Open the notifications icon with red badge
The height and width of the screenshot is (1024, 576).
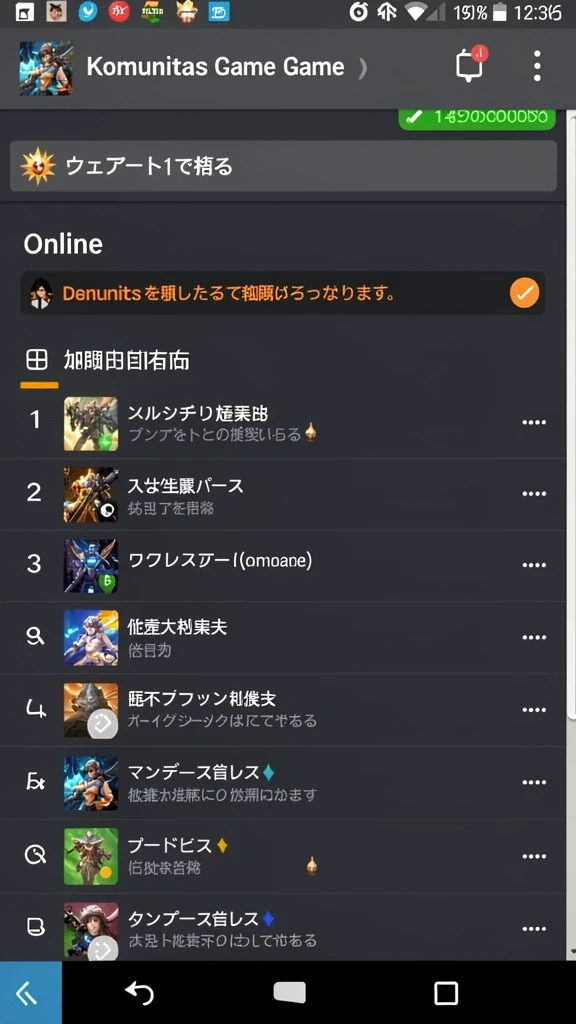coord(470,65)
